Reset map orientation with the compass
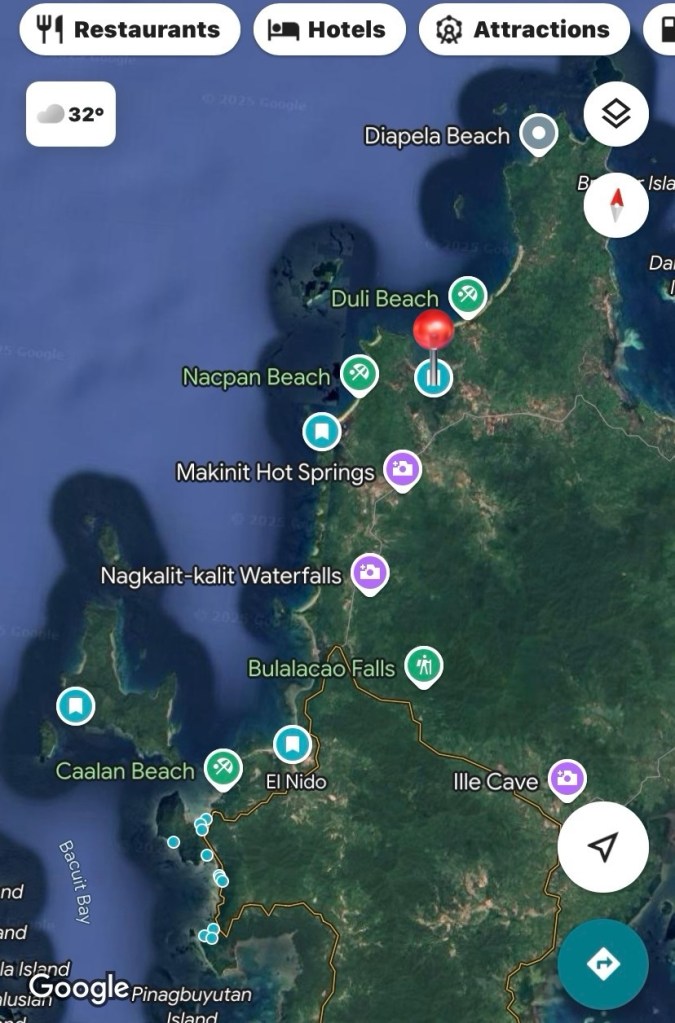This screenshot has width=675, height=1023. [x=616, y=205]
